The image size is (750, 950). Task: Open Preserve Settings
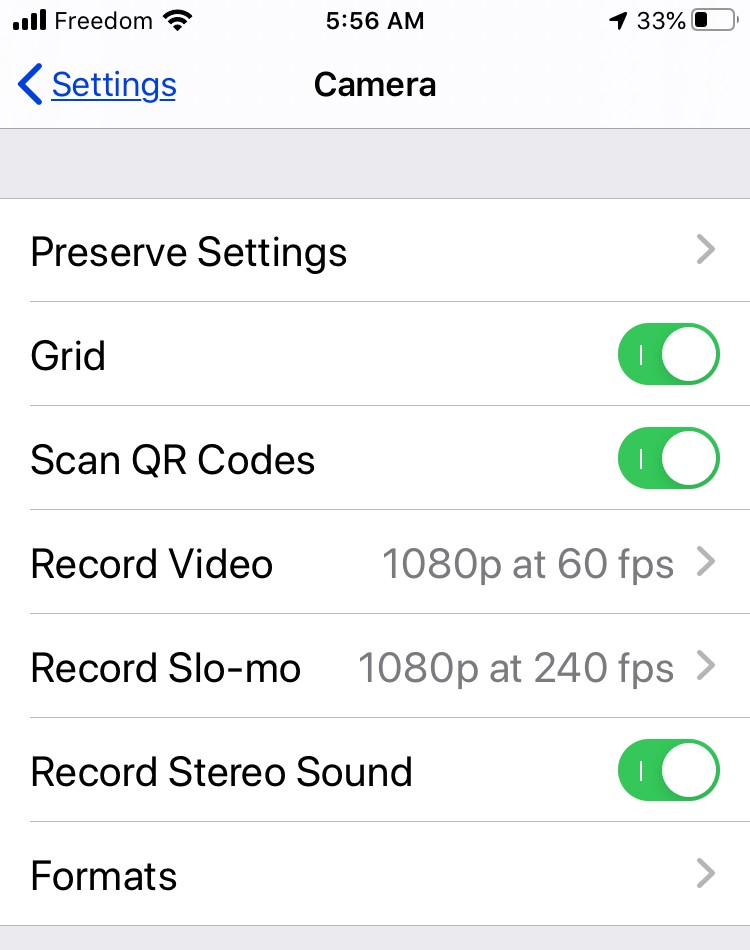tap(374, 251)
